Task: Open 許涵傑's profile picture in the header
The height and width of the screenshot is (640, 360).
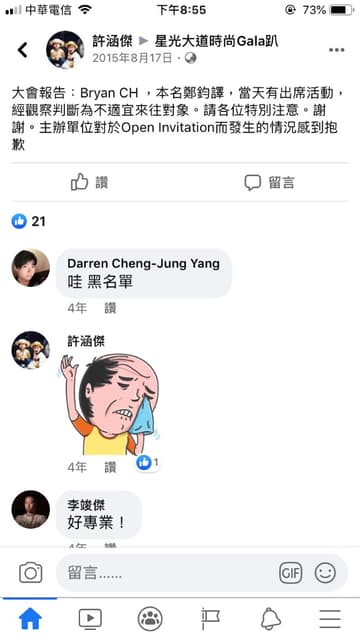Action: [x=65, y=50]
